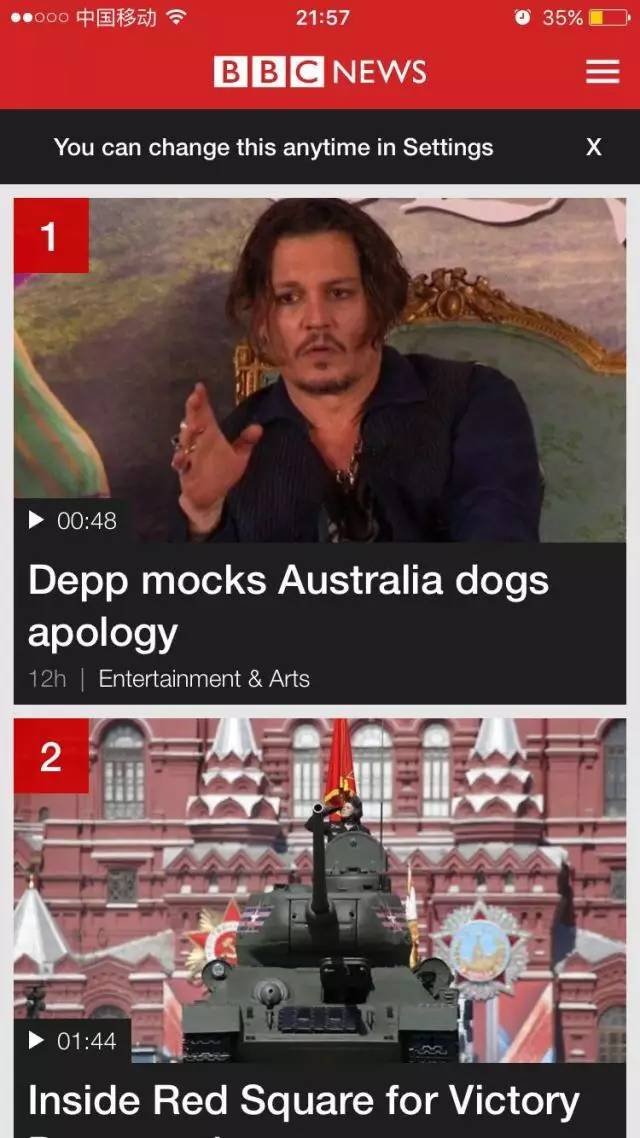
Task: Open the hamburger menu
Action: pyautogui.click(x=602, y=72)
